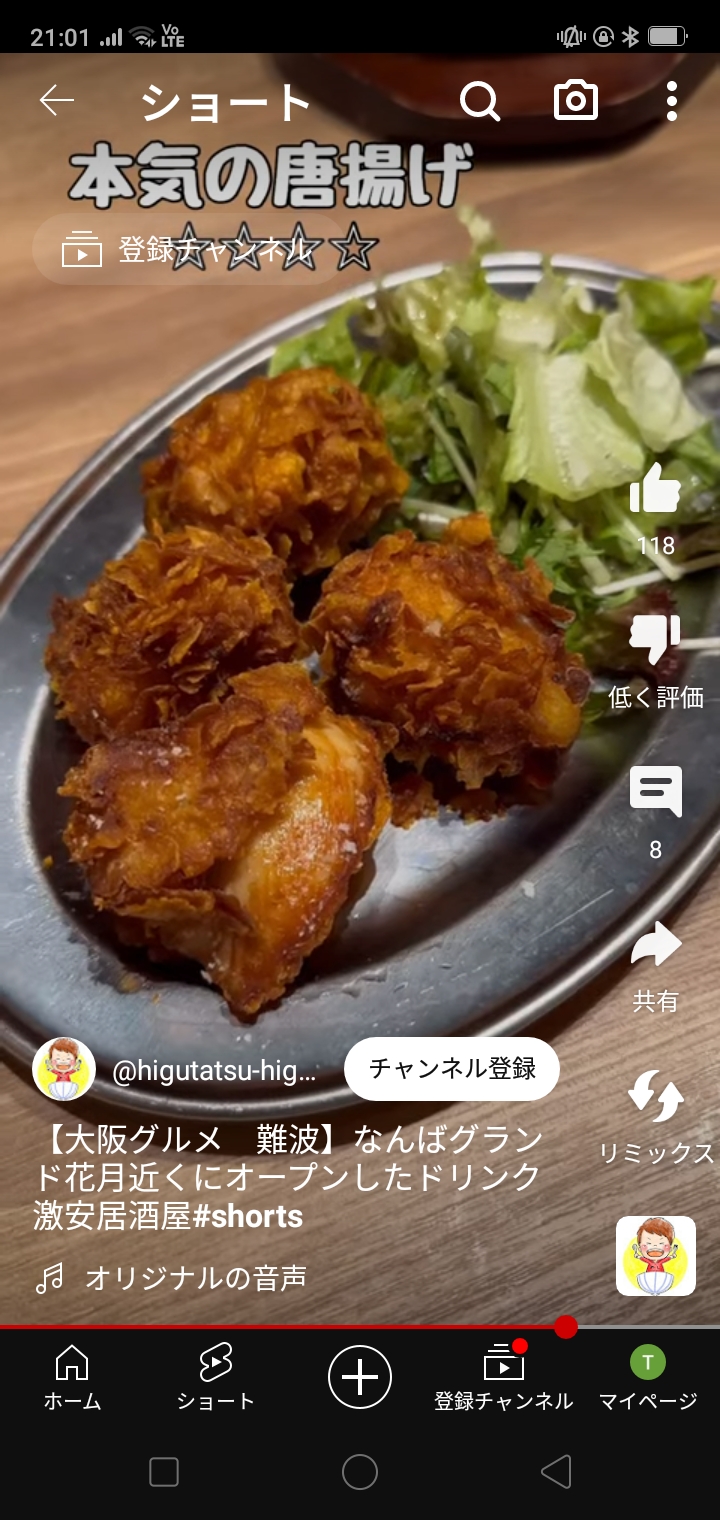Open the camera to create a Short
This screenshot has height=1520, width=720.
coord(576,101)
